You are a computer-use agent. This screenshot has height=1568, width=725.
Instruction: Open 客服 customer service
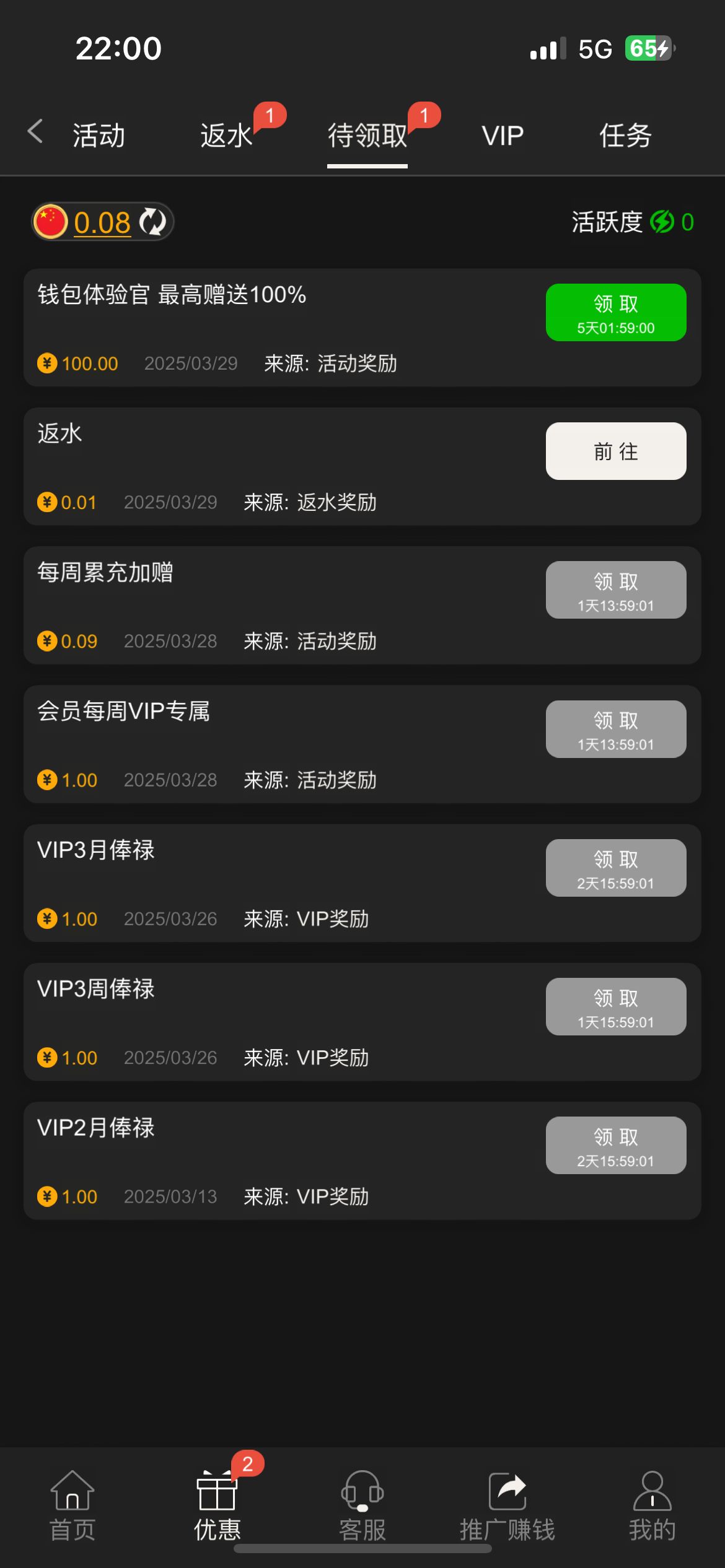[x=362, y=1506]
